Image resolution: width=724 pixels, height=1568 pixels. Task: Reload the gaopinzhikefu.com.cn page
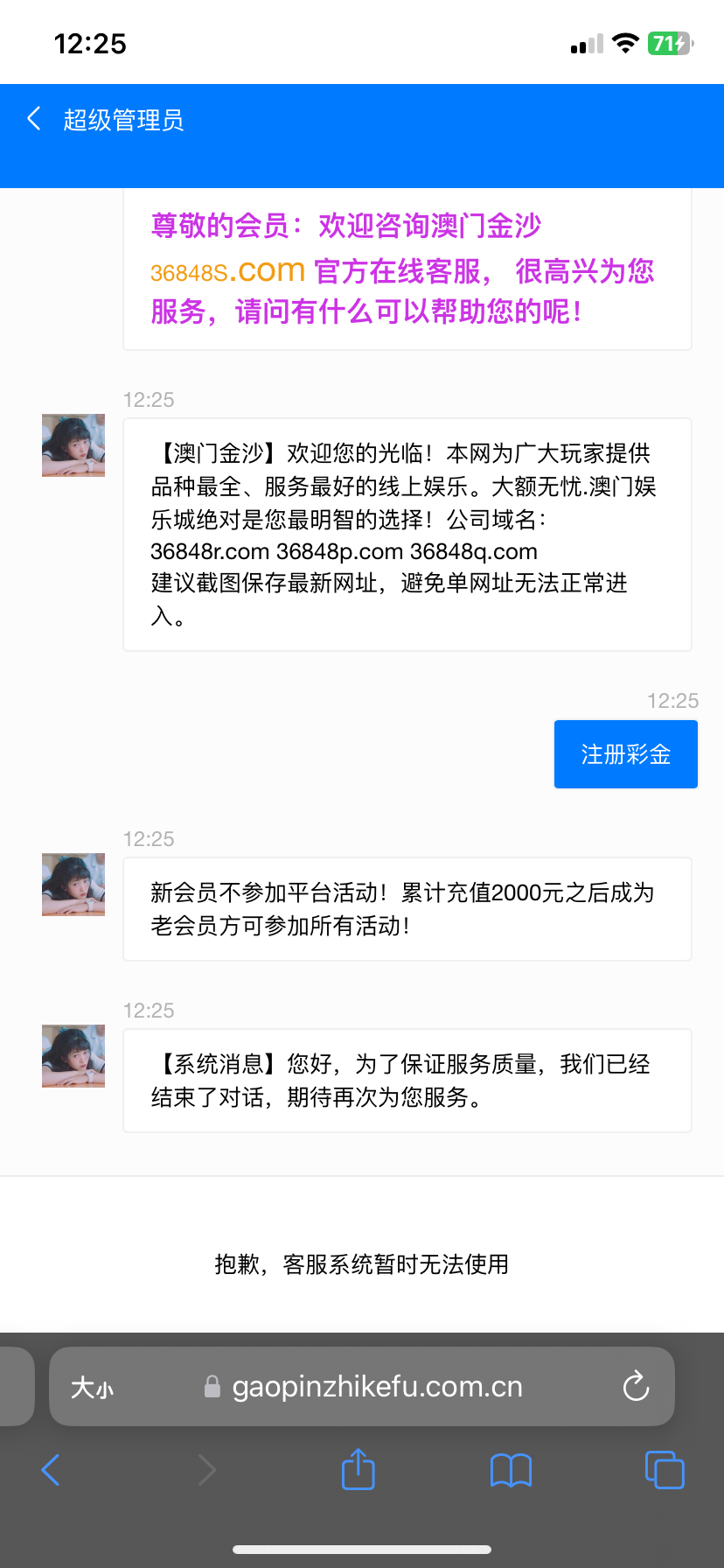pyautogui.click(x=636, y=1386)
